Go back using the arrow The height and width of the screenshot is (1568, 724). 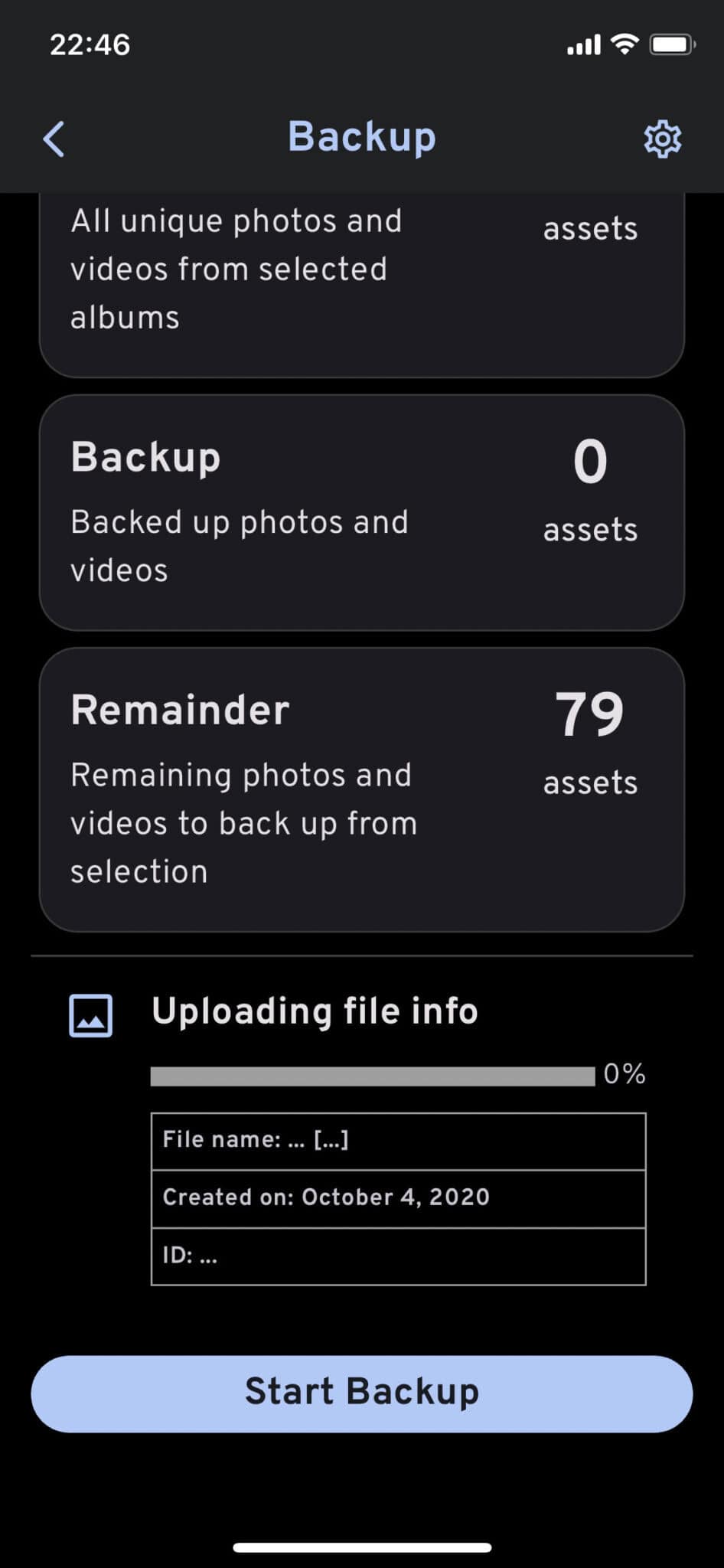(x=54, y=139)
